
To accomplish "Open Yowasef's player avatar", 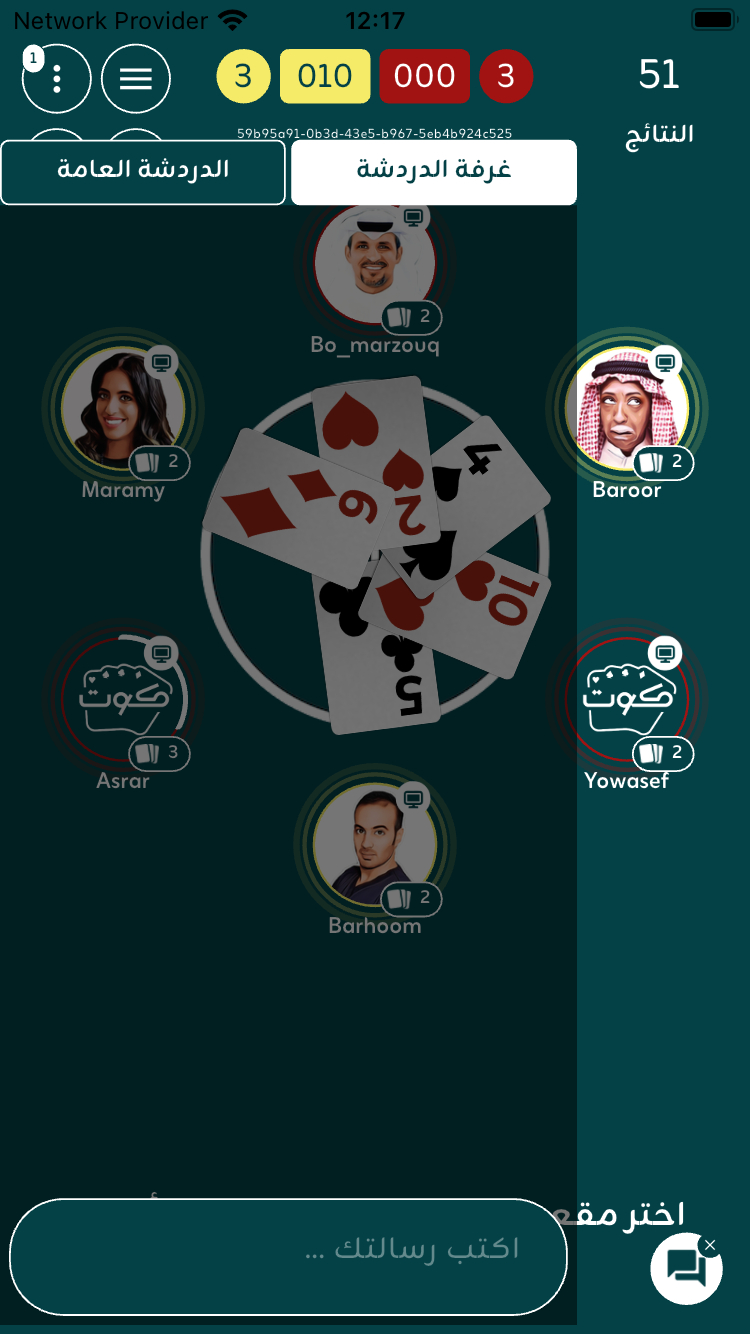I will pos(627,700).
